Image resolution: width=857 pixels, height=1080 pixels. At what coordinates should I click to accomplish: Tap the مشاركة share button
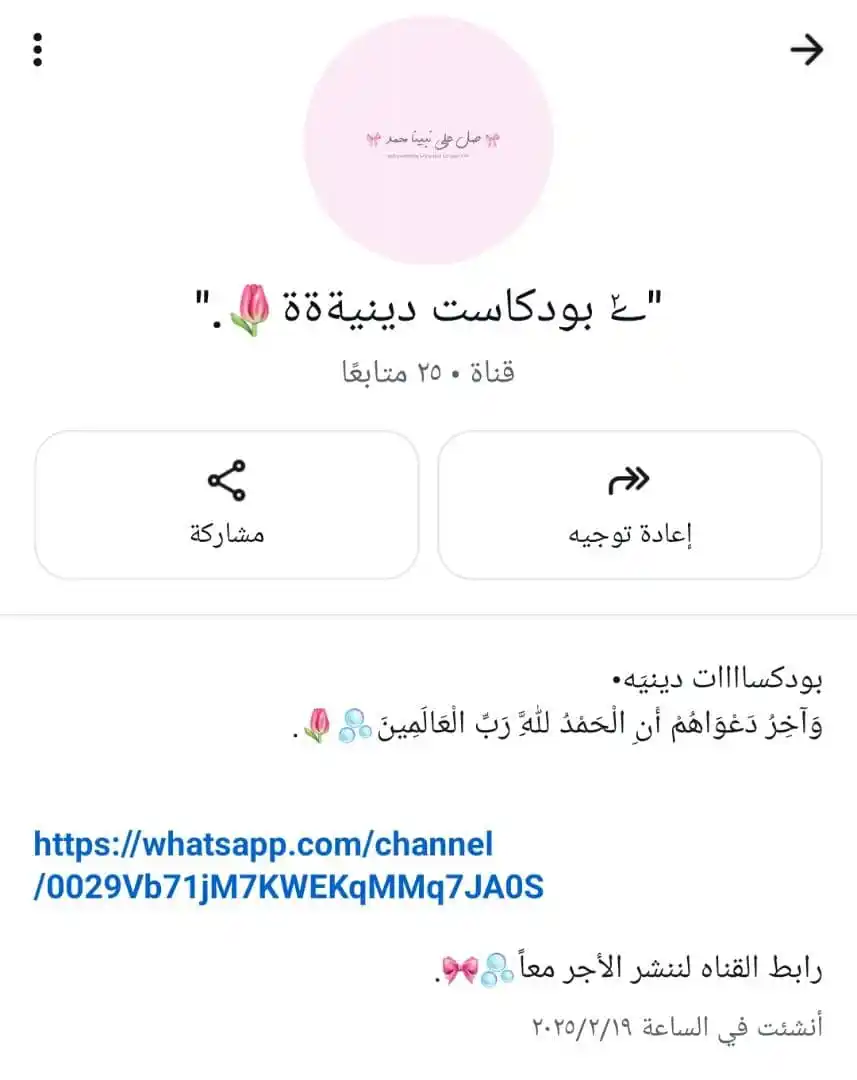pos(227,504)
